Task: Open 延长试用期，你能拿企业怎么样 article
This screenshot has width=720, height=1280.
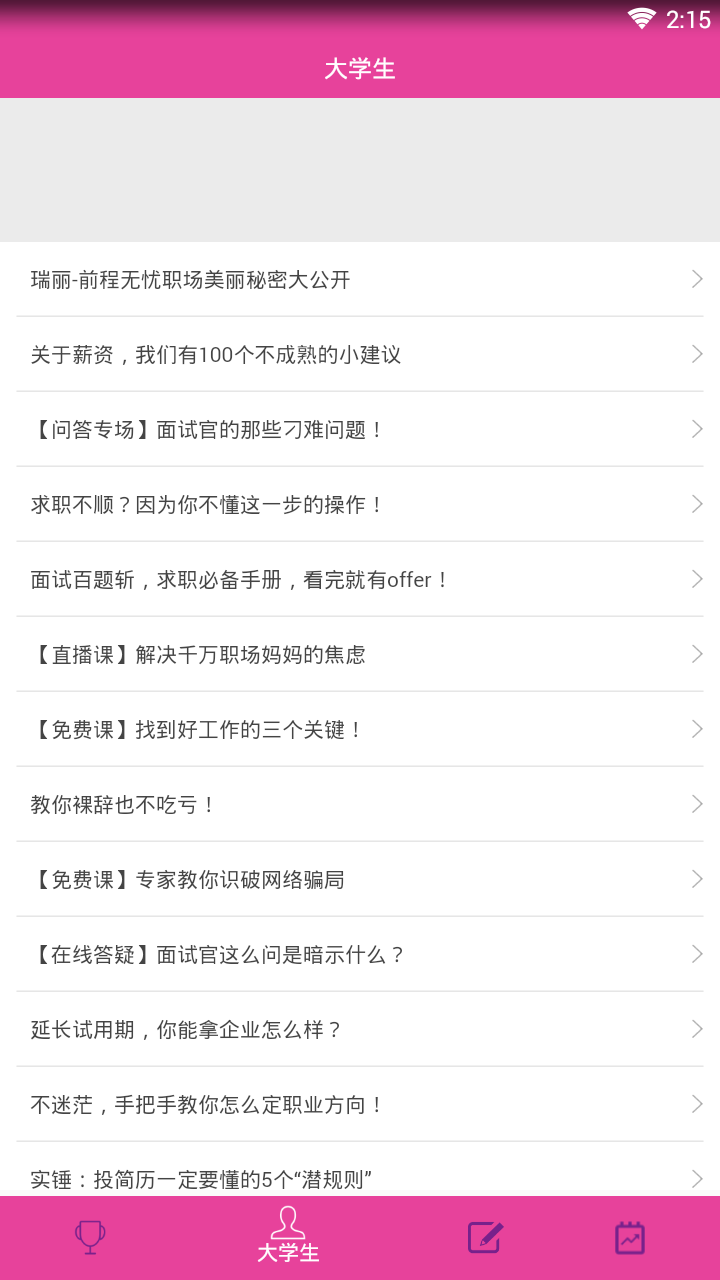Action: [x=360, y=1029]
